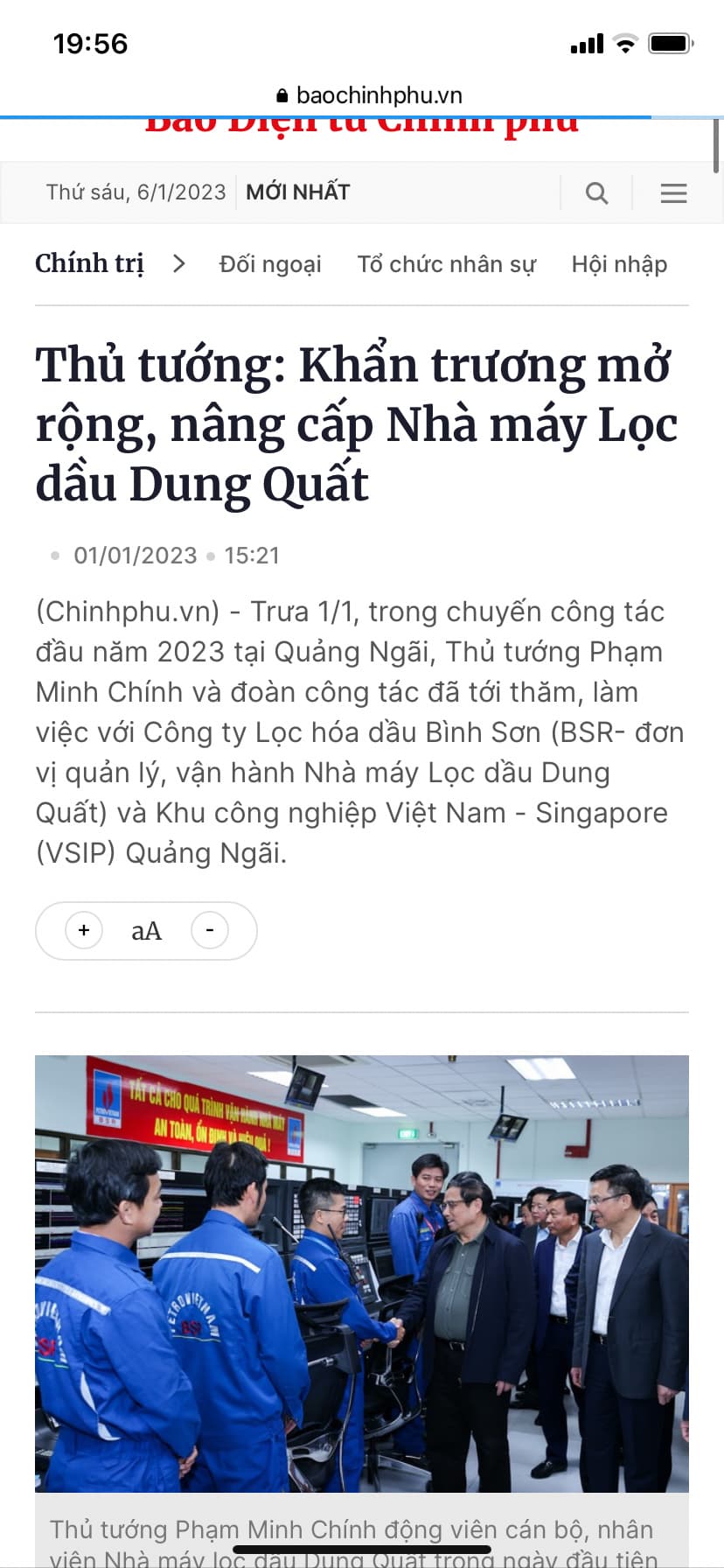
Task: Open the MỚI NHẤT latest news link
Action: pyautogui.click(x=298, y=192)
